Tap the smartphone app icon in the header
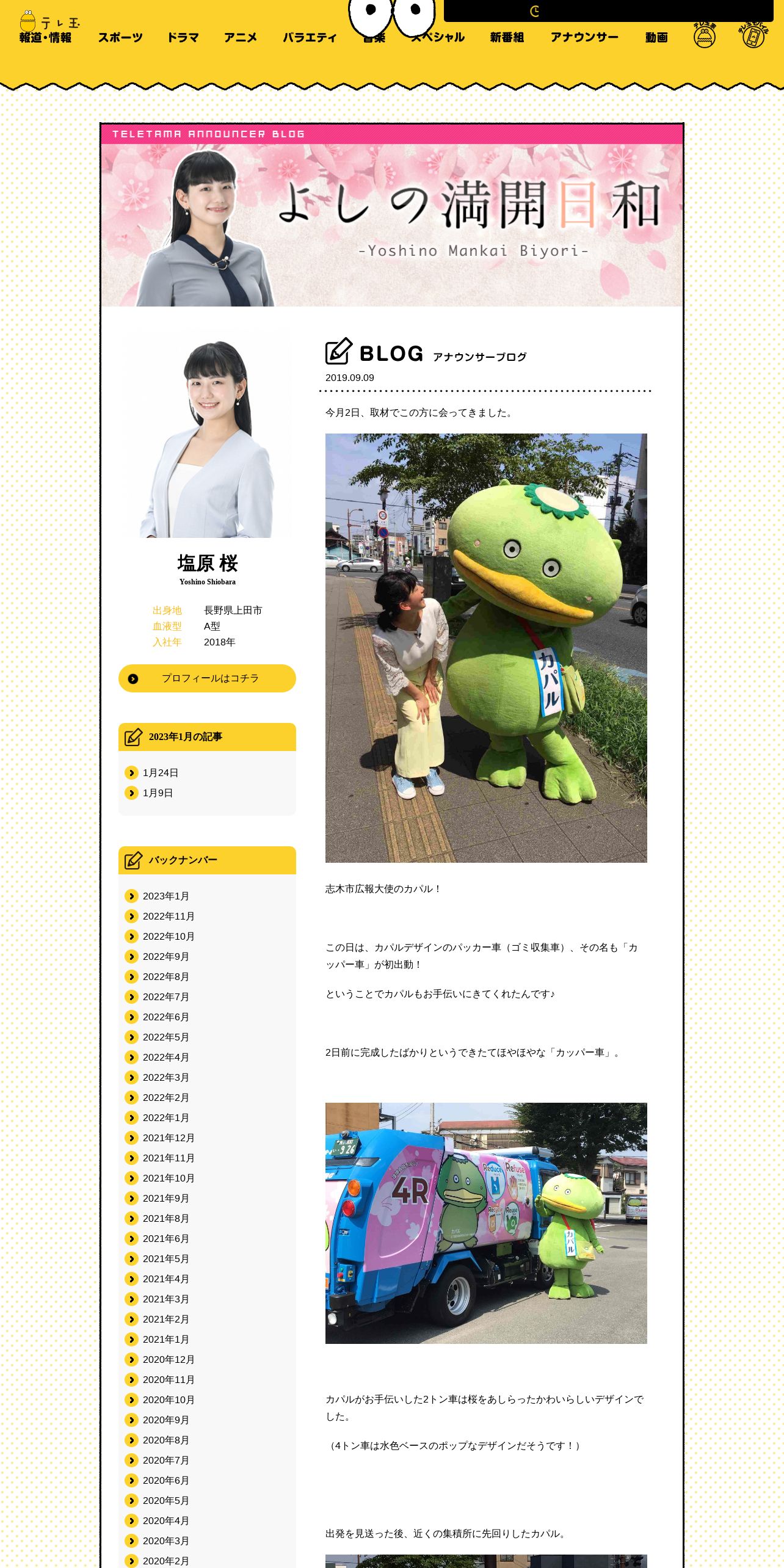The width and height of the screenshot is (784, 1568). coord(753,37)
